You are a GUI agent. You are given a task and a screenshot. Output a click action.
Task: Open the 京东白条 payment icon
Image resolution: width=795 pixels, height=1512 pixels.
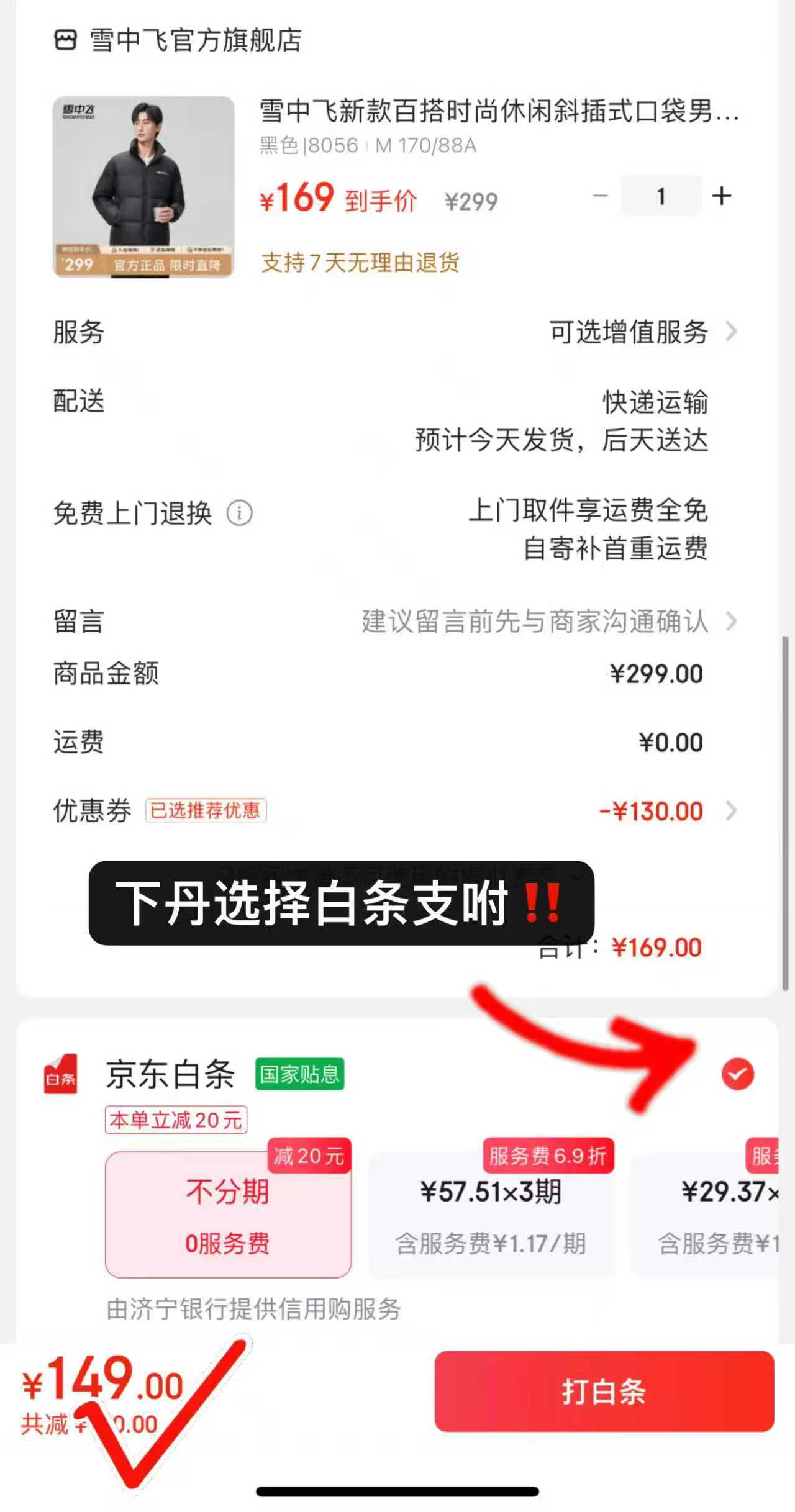62,1075
